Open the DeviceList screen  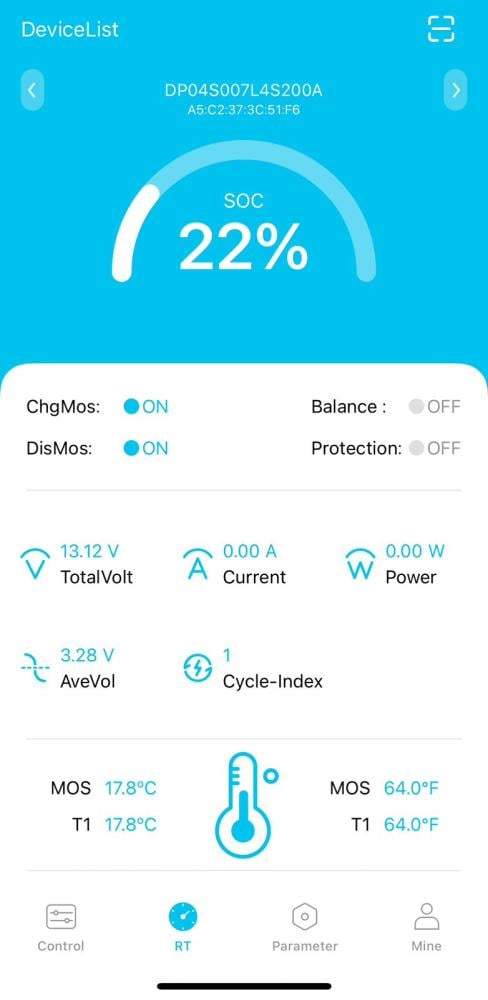[x=70, y=29]
